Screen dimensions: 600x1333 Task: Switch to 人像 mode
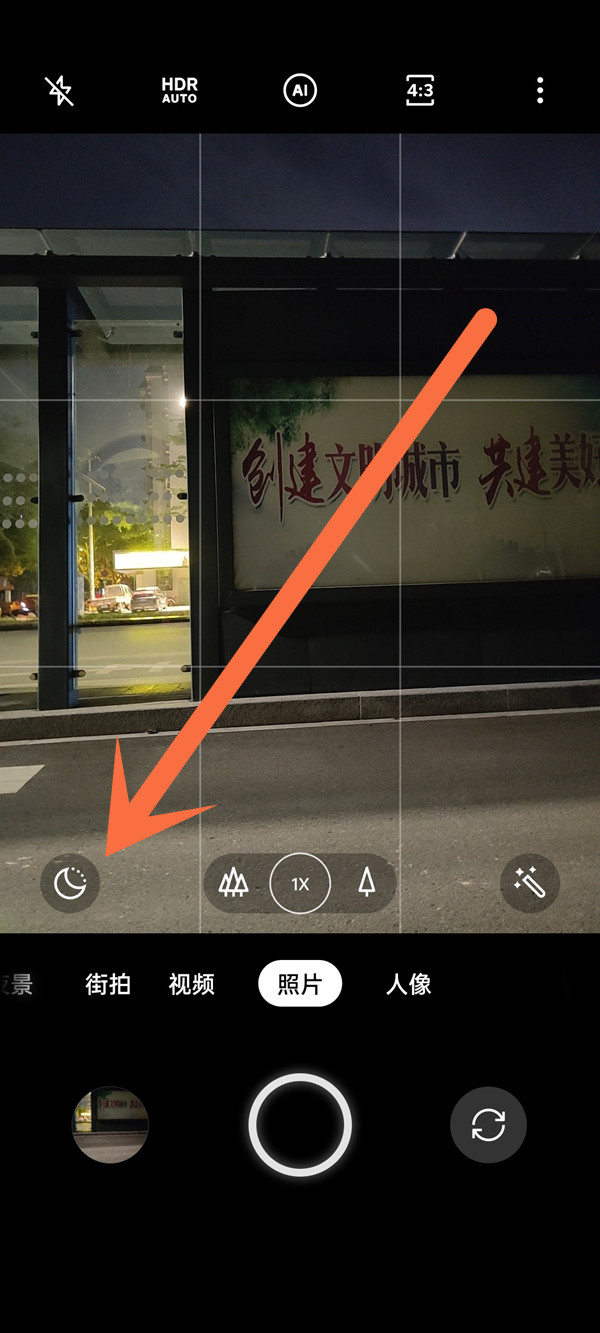click(408, 984)
